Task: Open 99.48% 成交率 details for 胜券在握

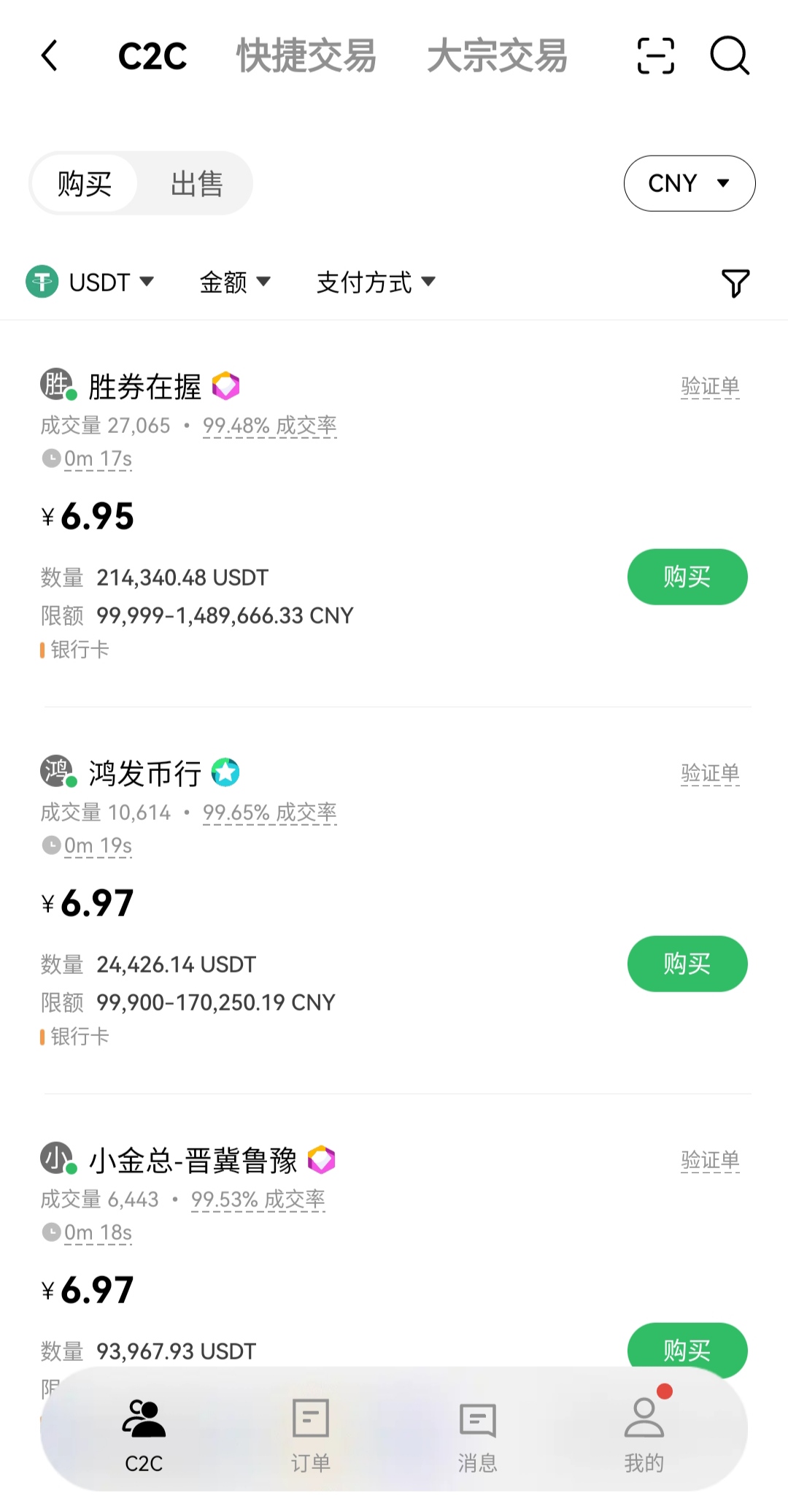Action: pyautogui.click(x=269, y=426)
